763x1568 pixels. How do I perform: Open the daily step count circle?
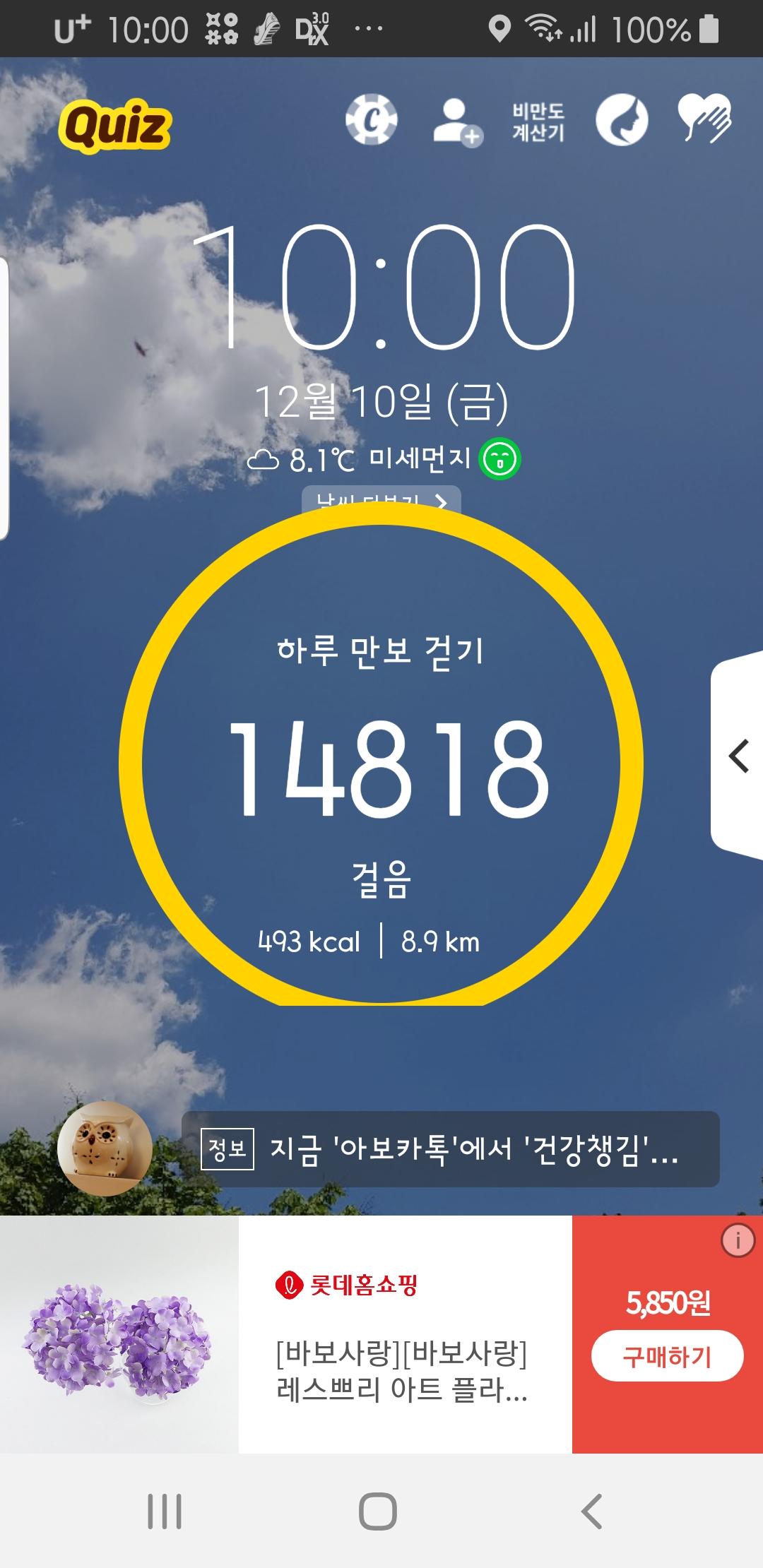[x=381, y=763]
